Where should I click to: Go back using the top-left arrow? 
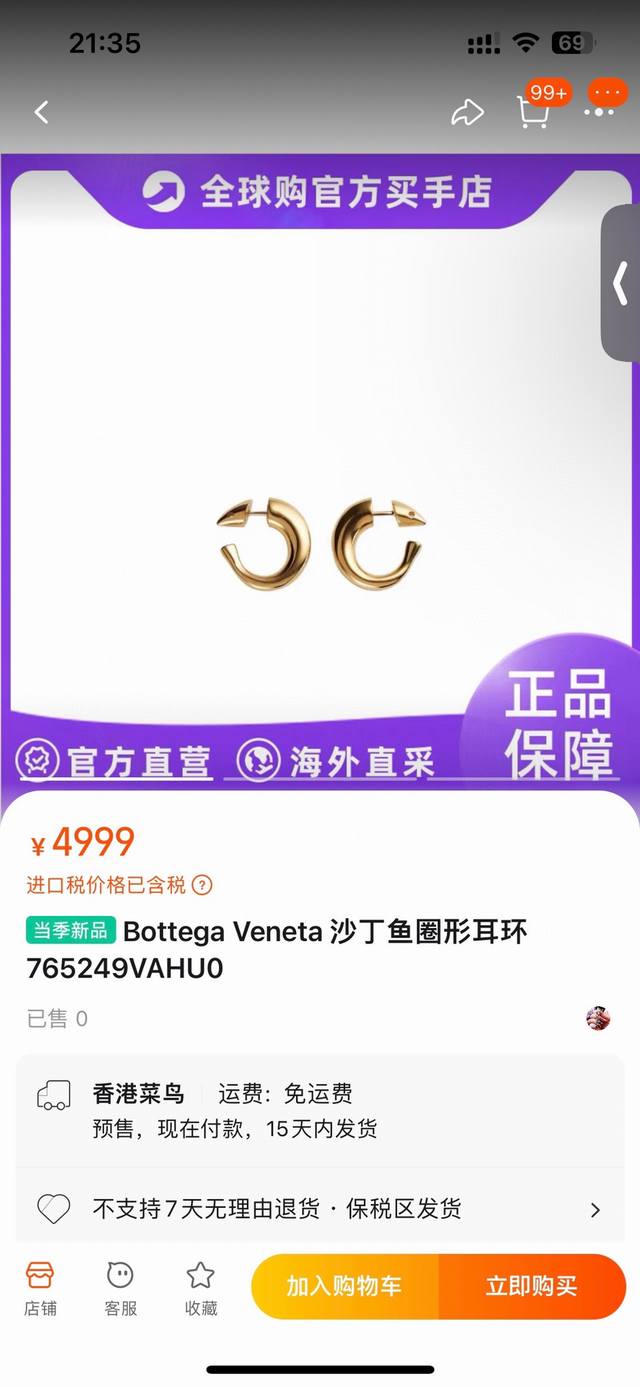[x=41, y=112]
